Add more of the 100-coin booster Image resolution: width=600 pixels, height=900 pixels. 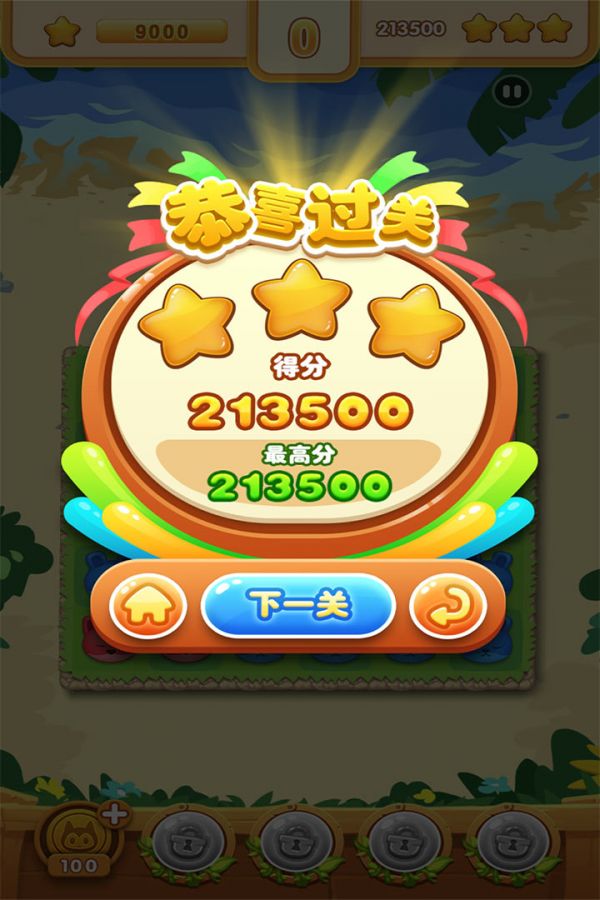tap(116, 813)
